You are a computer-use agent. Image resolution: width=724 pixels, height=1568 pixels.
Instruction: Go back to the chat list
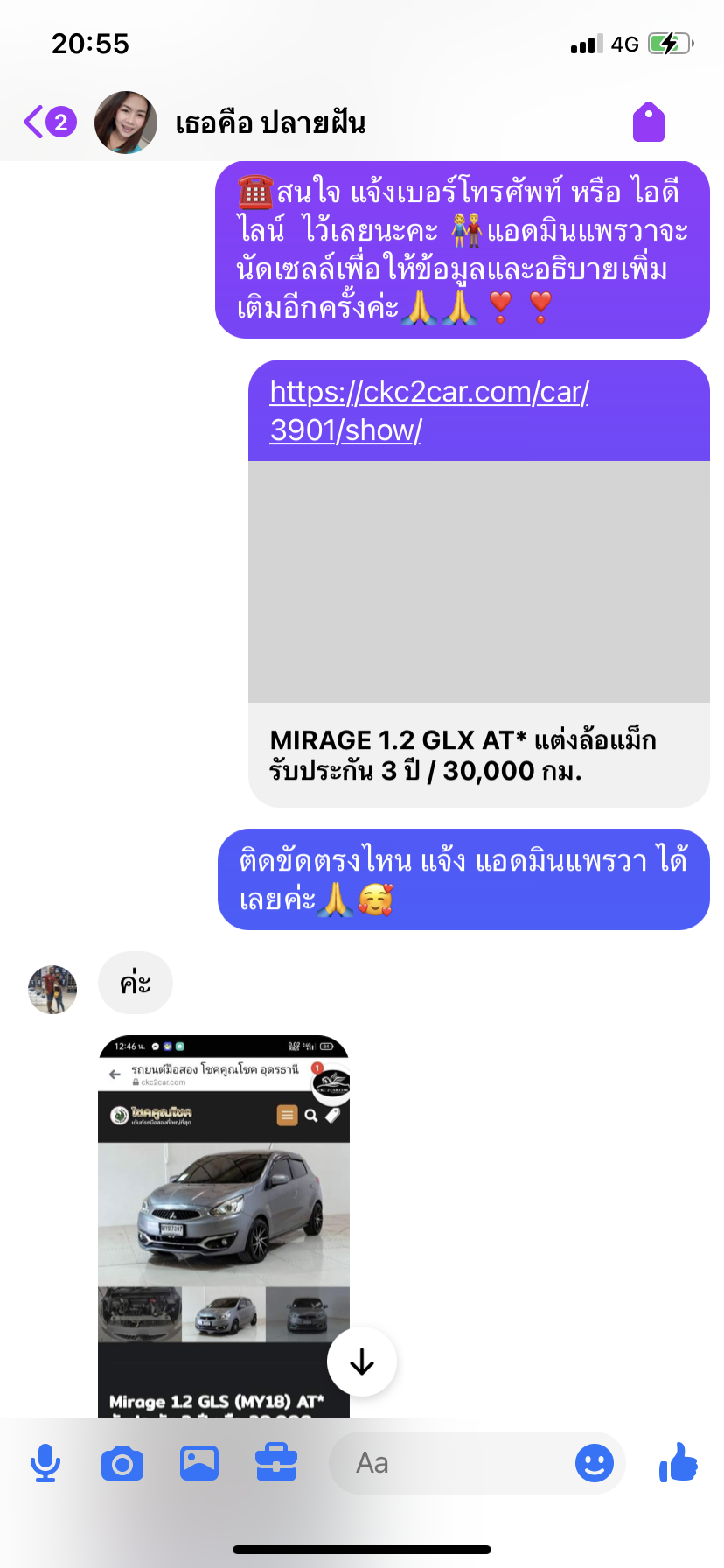click(x=49, y=122)
